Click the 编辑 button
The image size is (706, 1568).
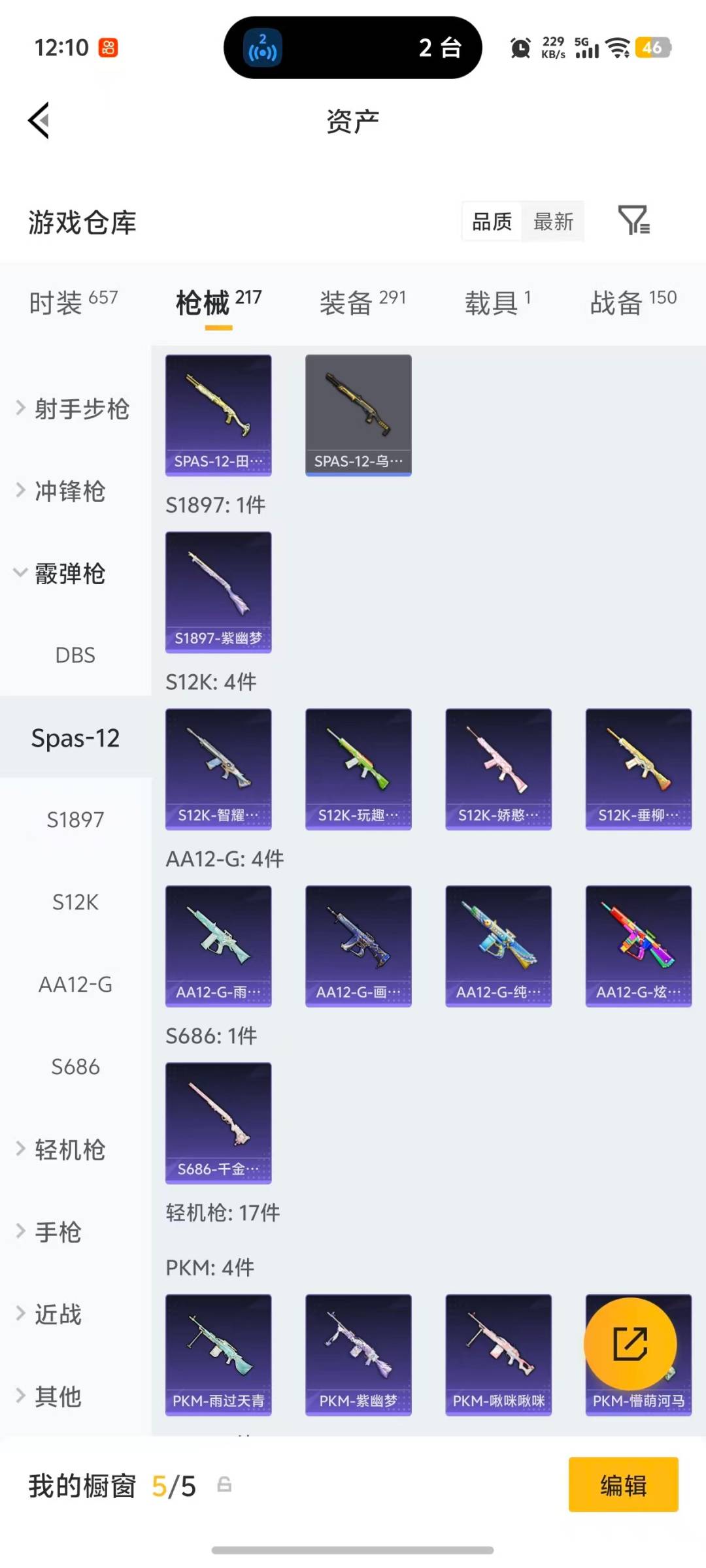(622, 1484)
